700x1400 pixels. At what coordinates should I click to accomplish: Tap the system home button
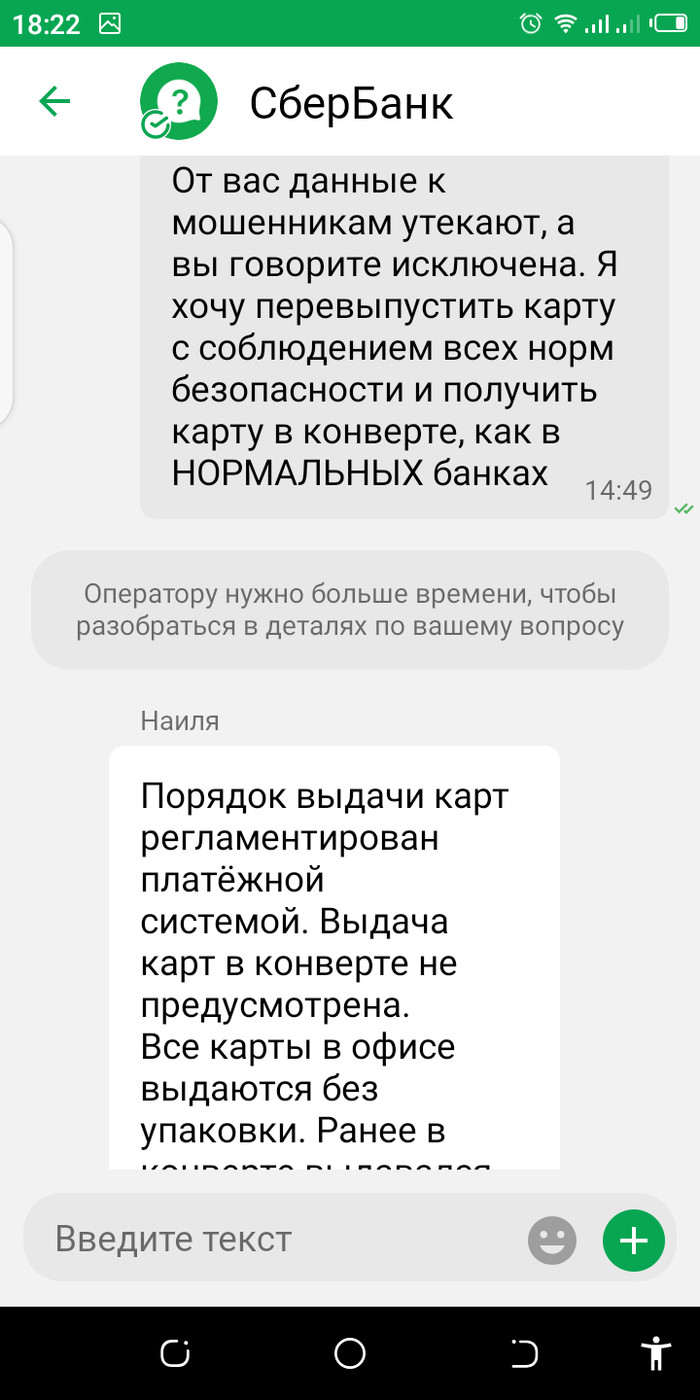tap(350, 1353)
